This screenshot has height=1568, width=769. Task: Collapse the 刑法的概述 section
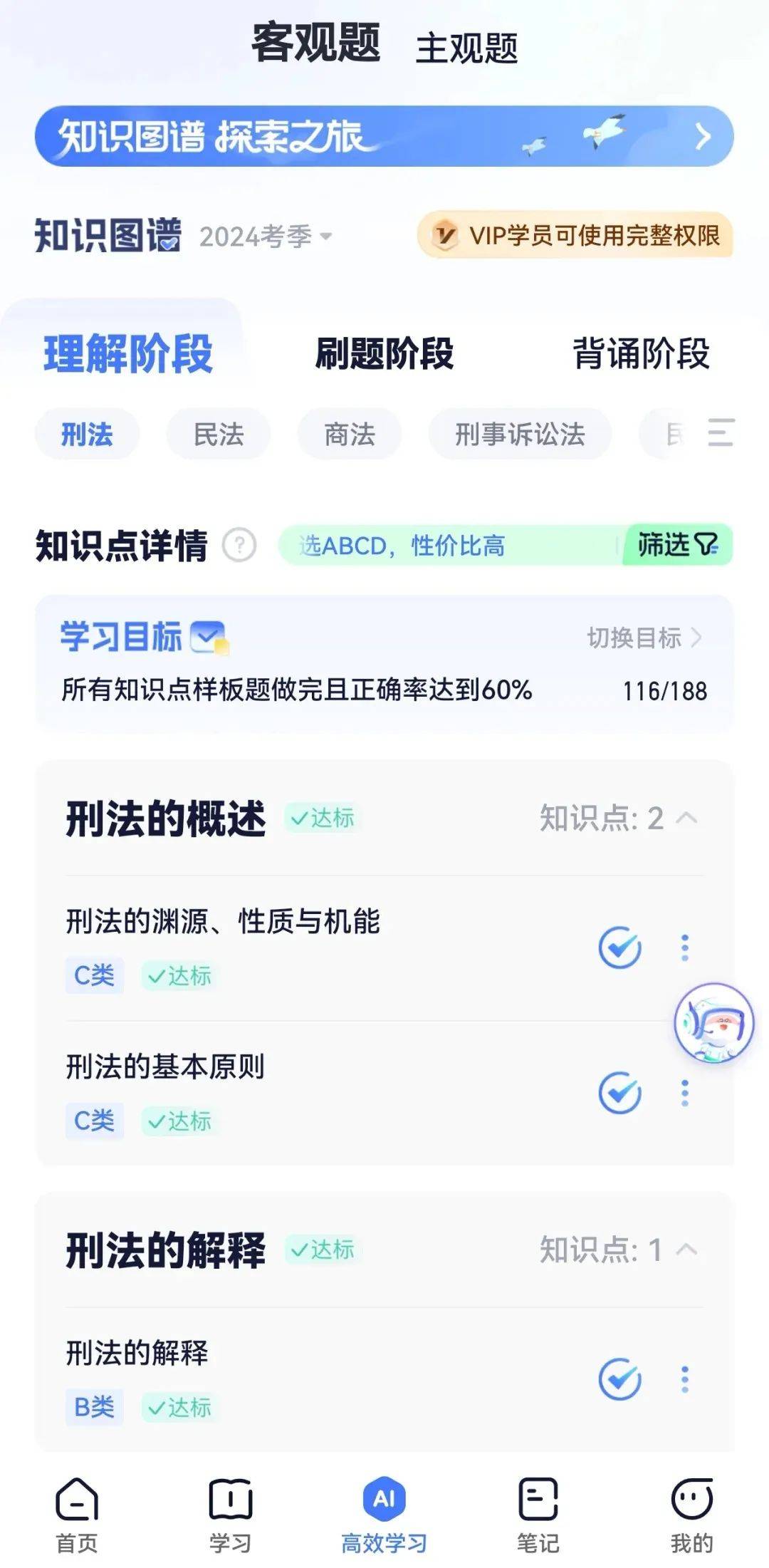click(x=686, y=818)
